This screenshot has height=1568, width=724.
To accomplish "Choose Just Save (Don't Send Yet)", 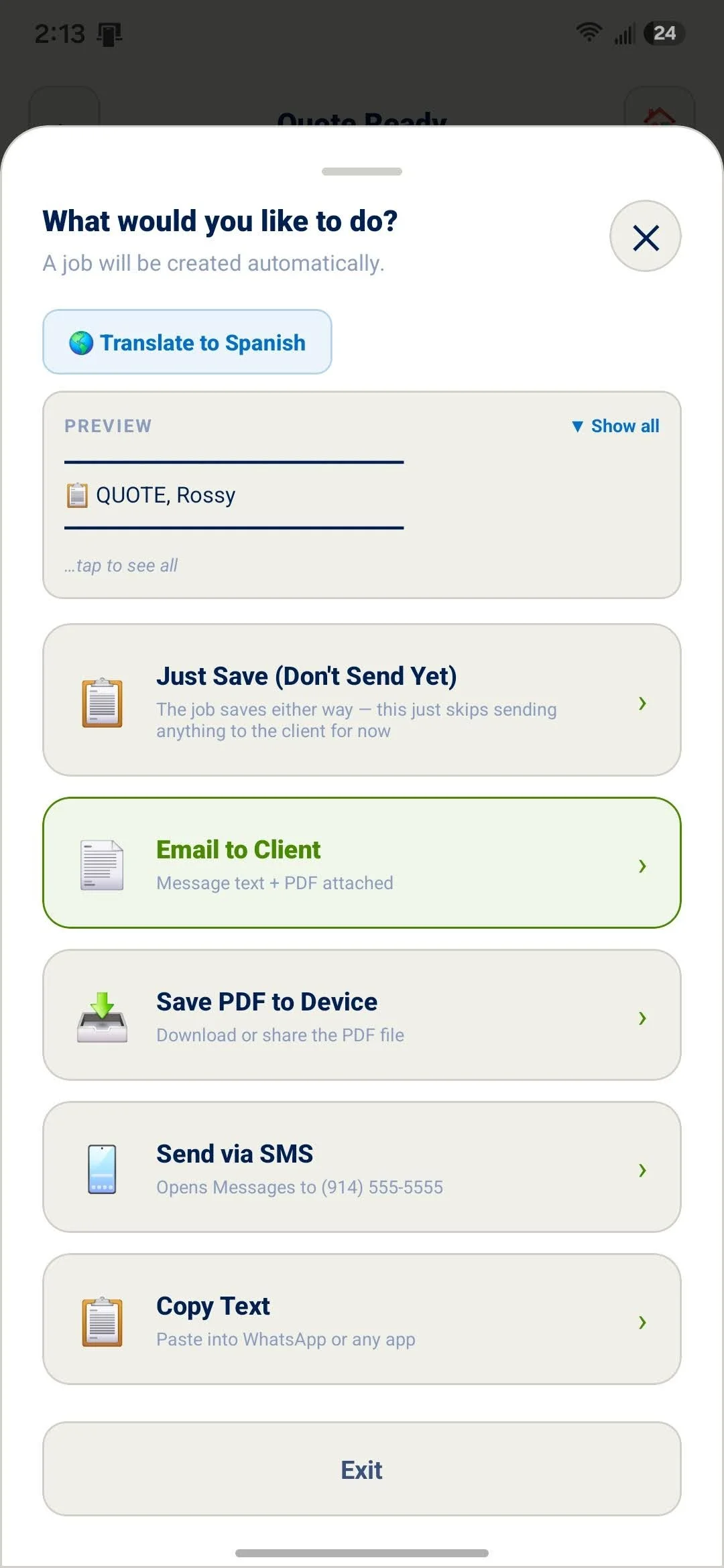I will tap(362, 700).
